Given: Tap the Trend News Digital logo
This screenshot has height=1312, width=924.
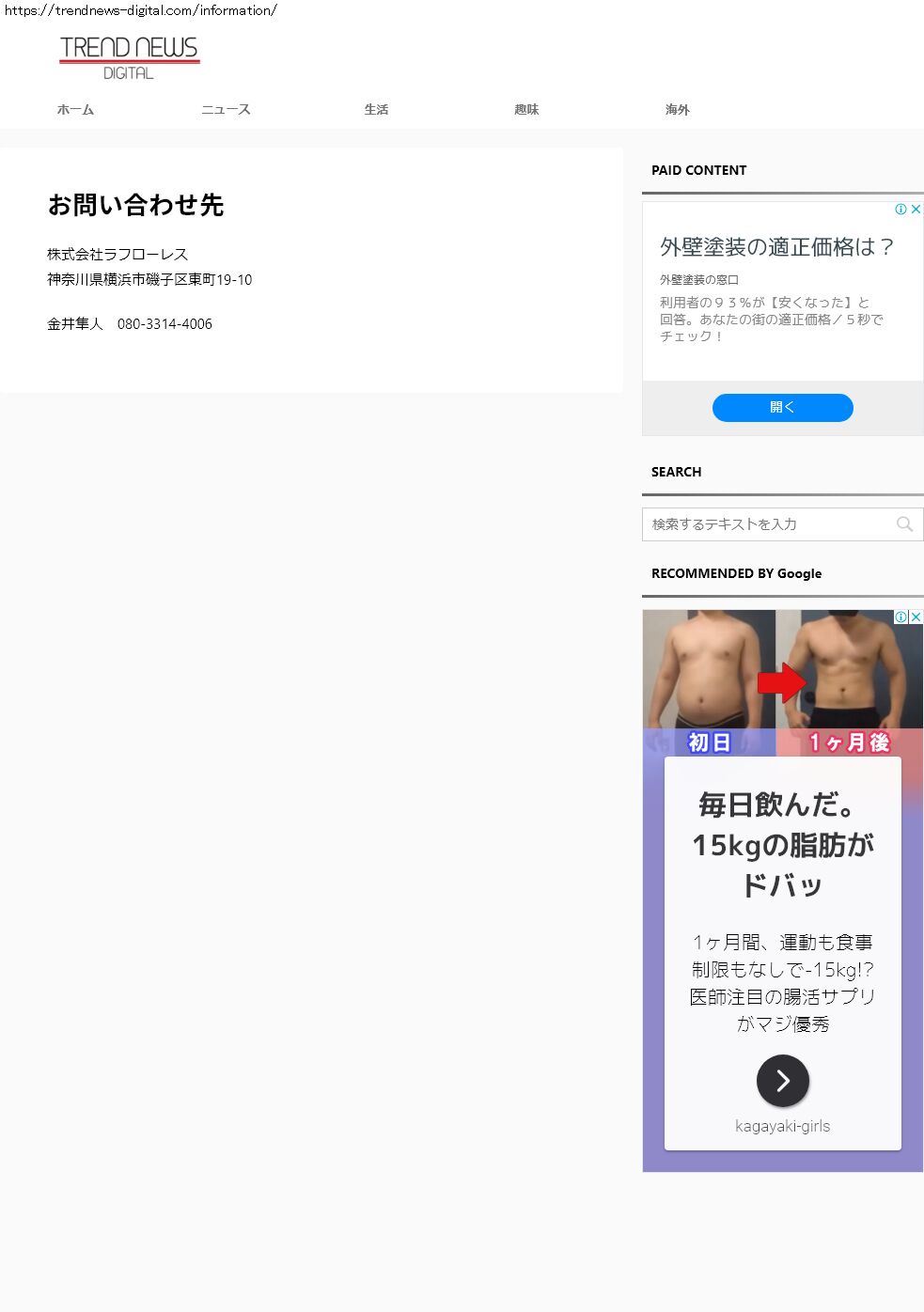Looking at the screenshot, I should click(x=129, y=57).
